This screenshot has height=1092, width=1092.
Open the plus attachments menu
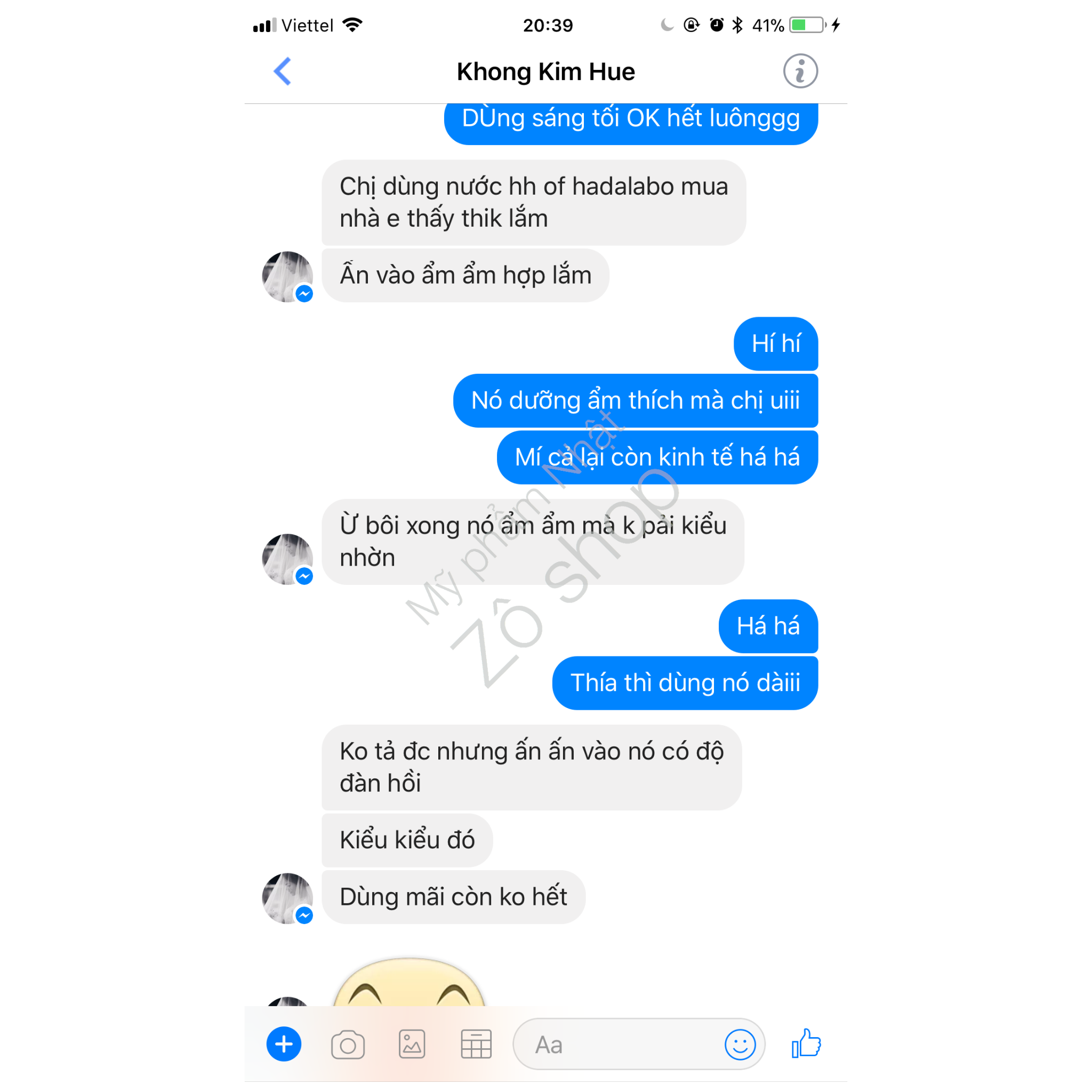pos(284,1044)
